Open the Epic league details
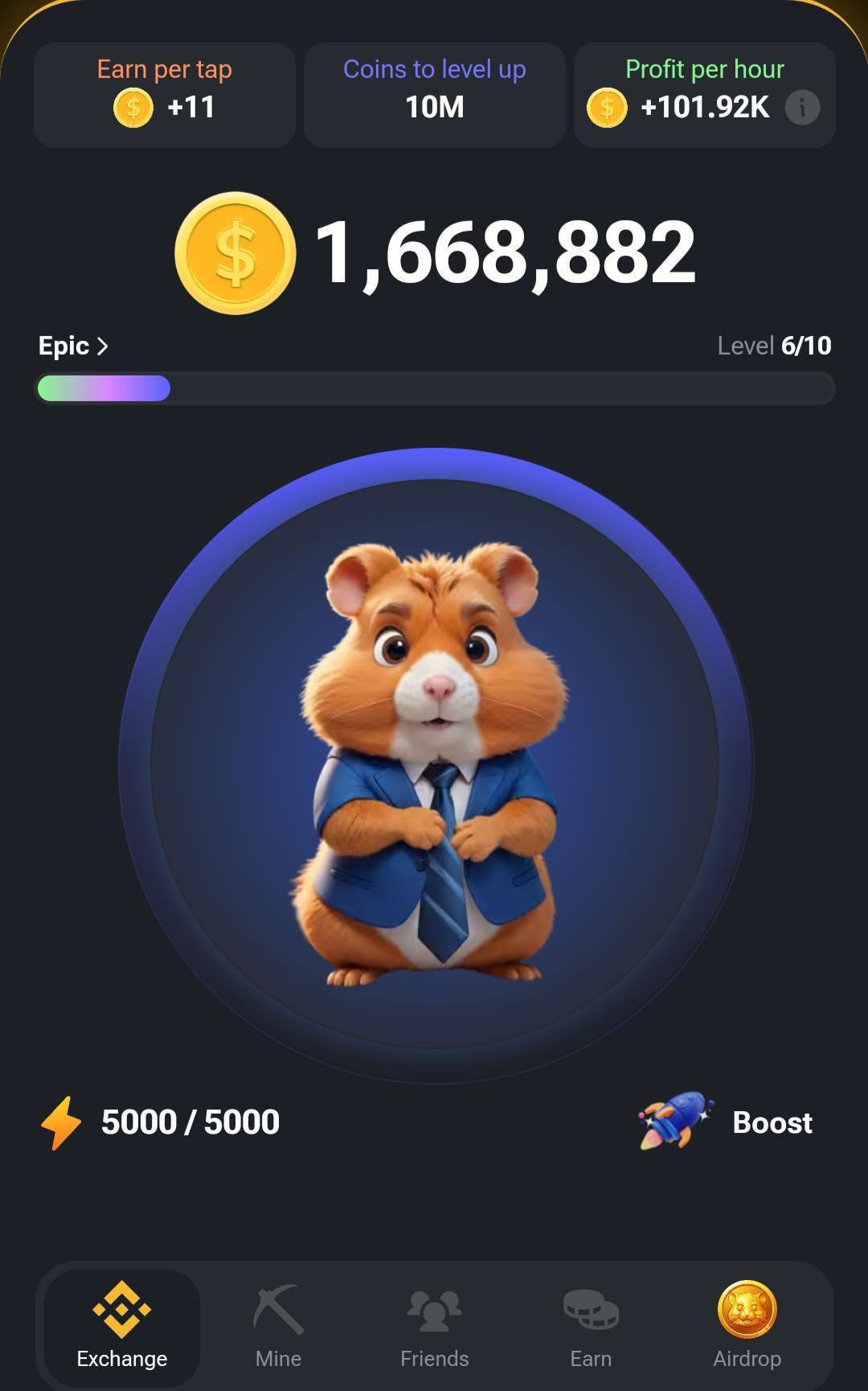The image size is (868, 1391). pyautogui.click(x=73, y=346)
